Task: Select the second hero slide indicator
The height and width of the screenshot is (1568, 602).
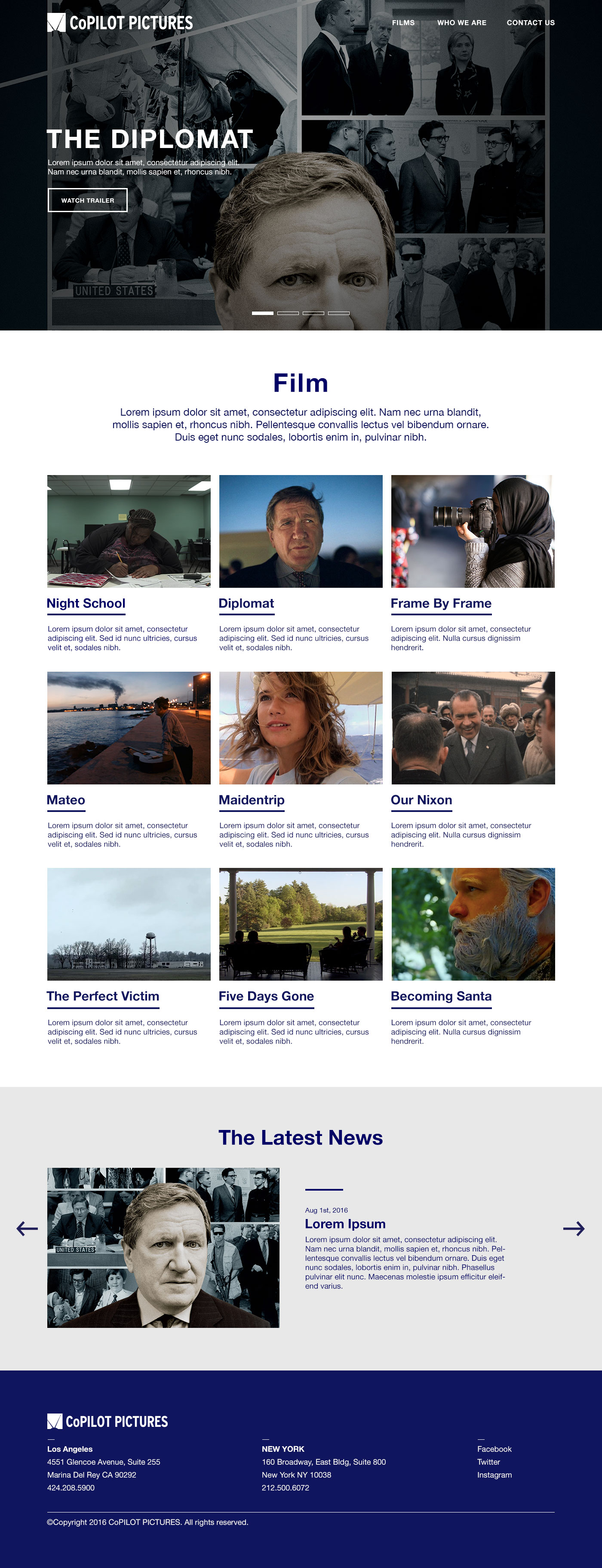Action: (x=288, y=313)
